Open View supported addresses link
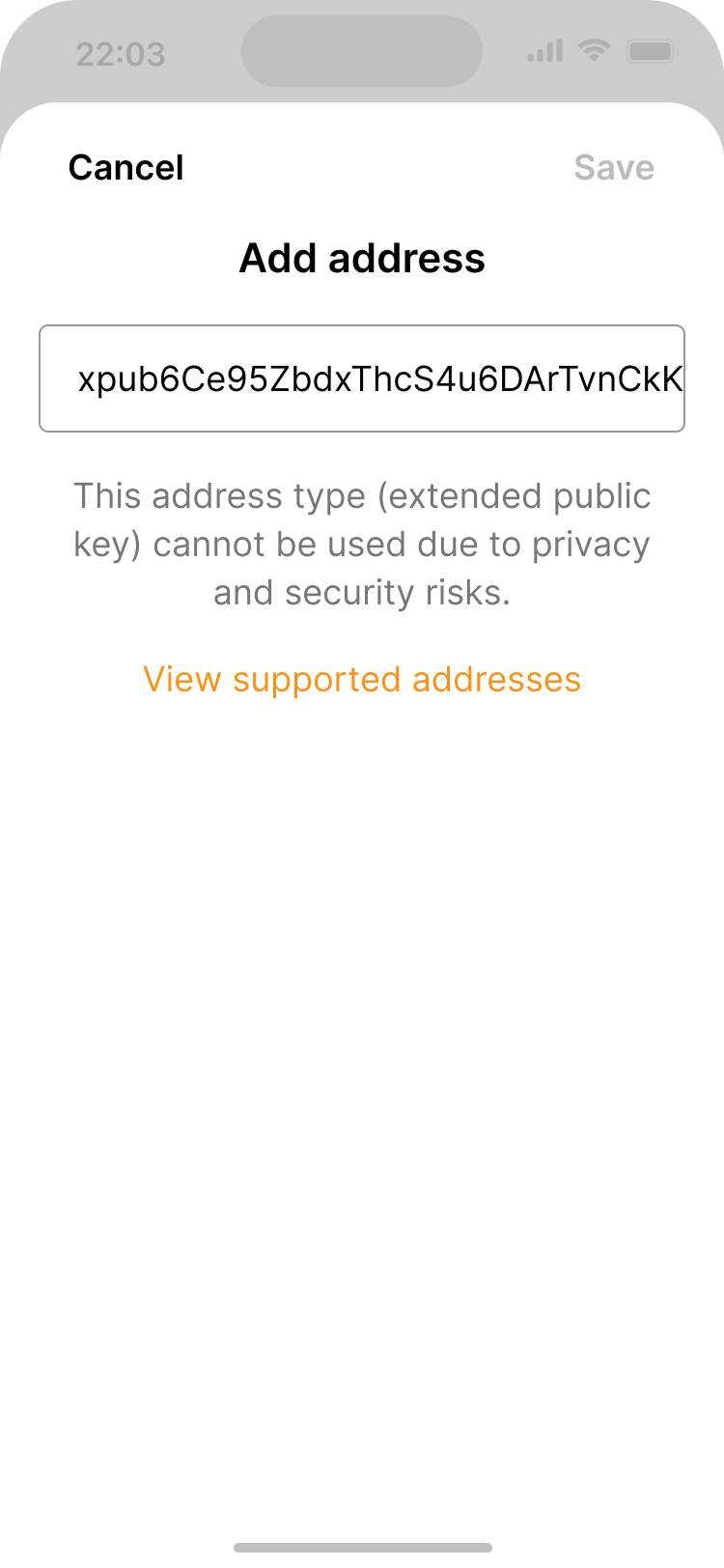The width and height of the screenshot is (724, 1568). pyautogui.click(x=362, y=680)
